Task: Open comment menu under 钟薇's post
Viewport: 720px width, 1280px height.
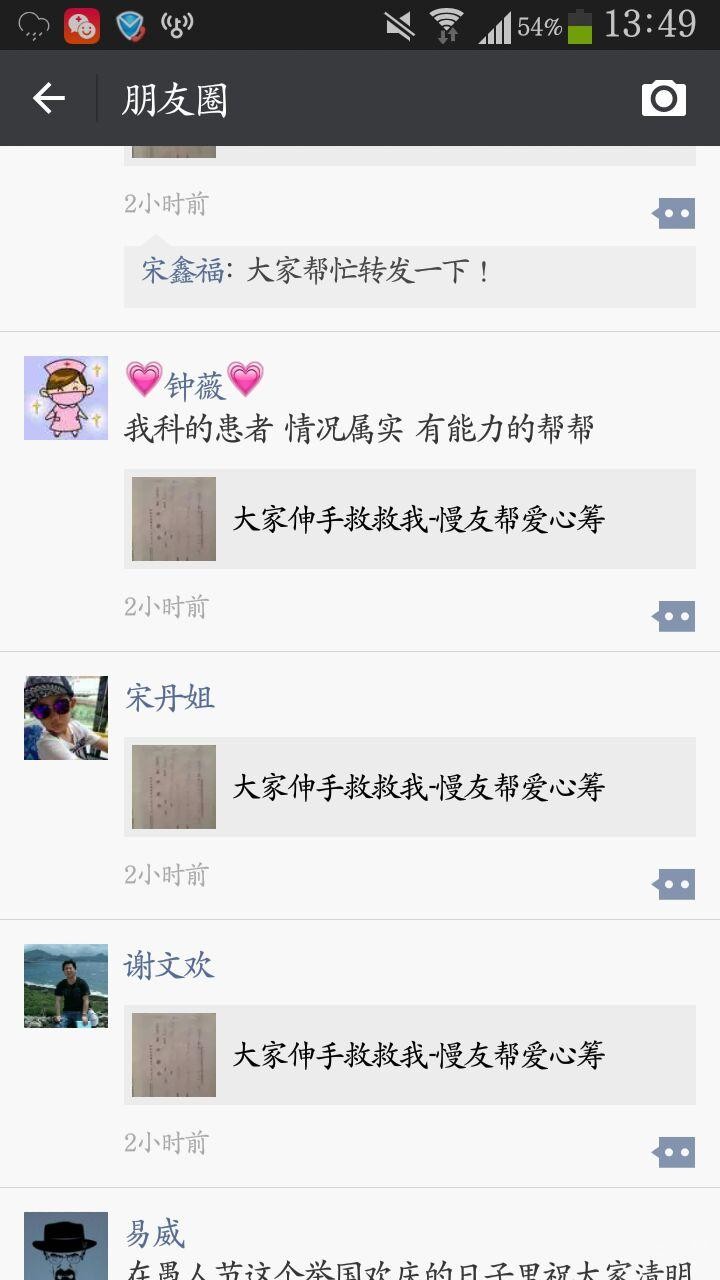Action: (x=675, y=616)
